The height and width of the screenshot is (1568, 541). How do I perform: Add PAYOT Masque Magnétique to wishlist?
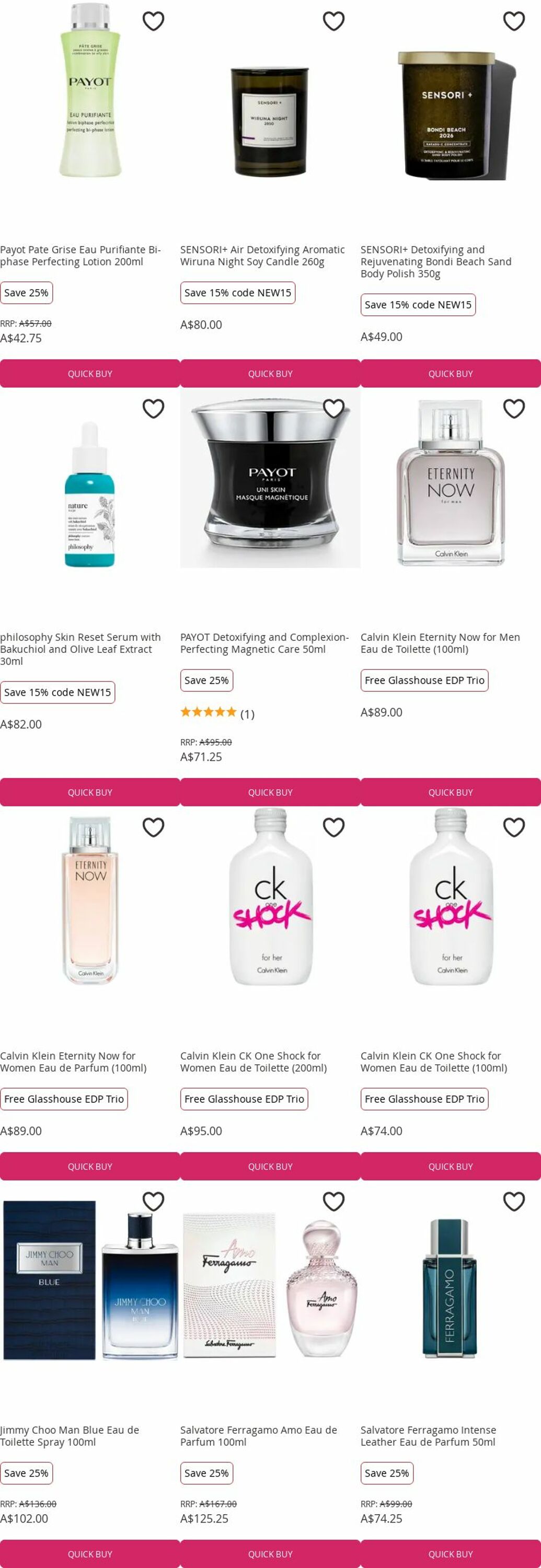333,408
